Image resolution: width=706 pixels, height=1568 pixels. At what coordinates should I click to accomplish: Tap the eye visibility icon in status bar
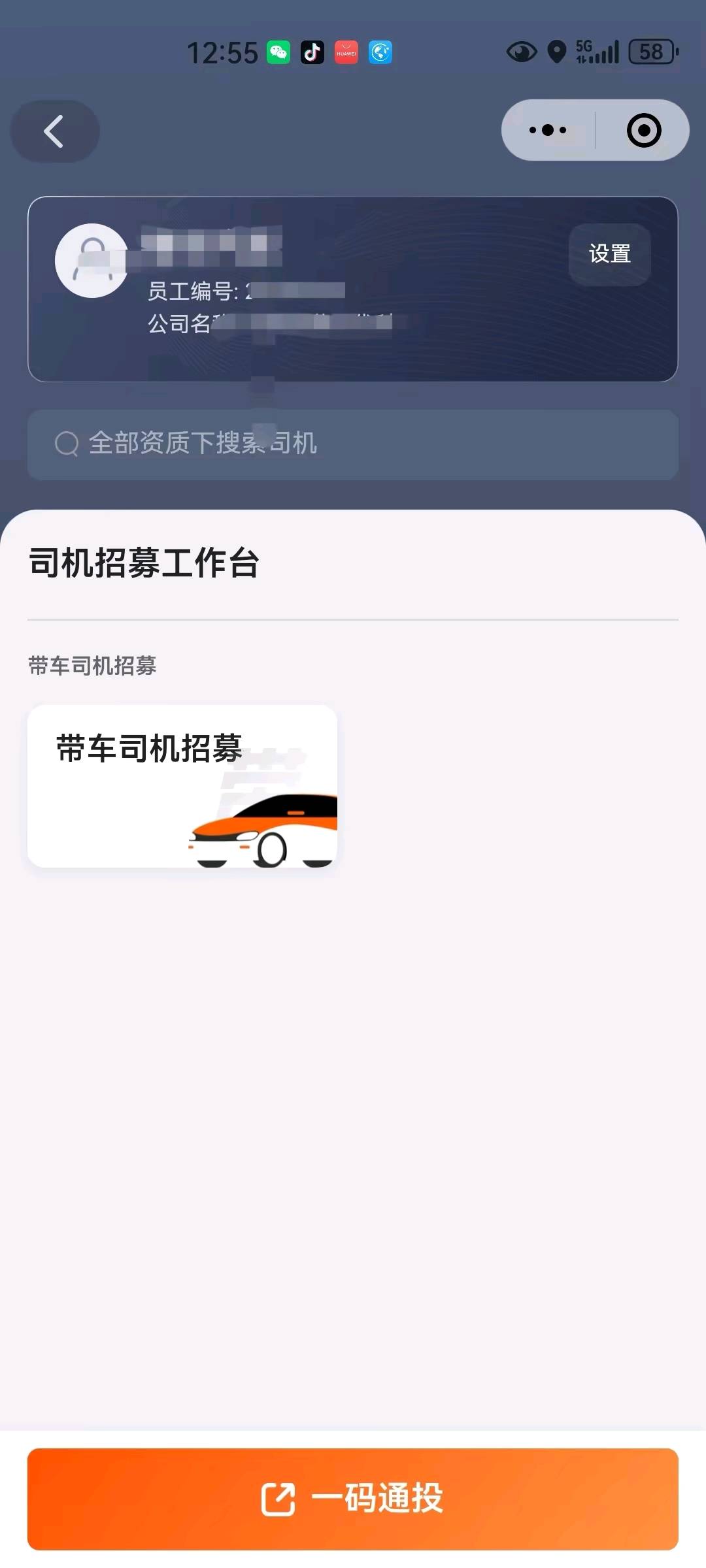520,51
